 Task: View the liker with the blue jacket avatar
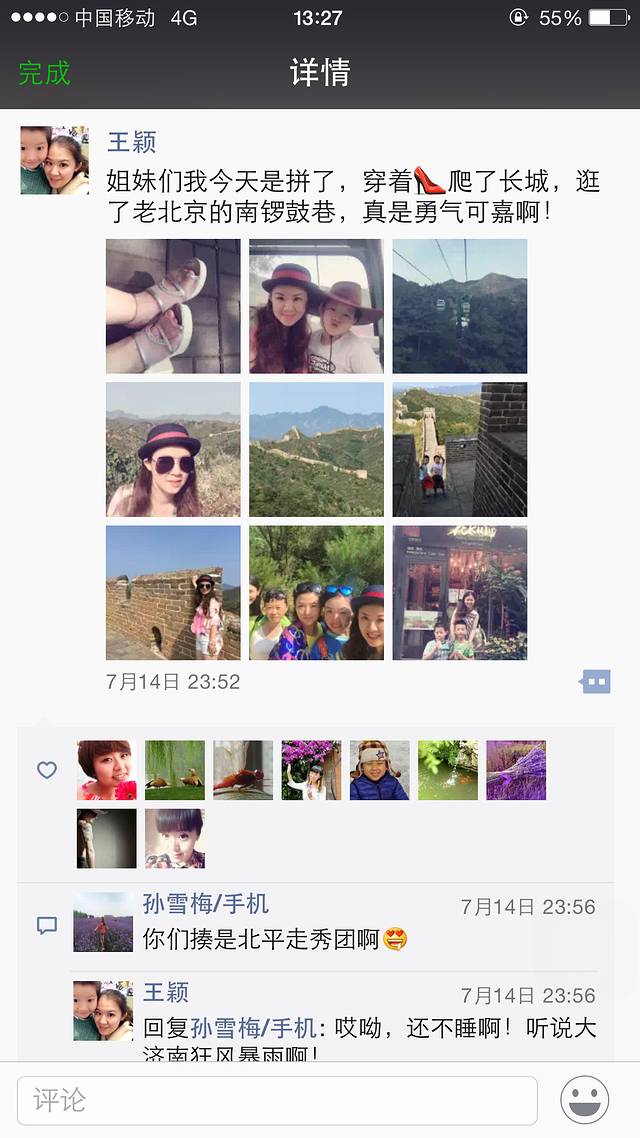point(379,770)
